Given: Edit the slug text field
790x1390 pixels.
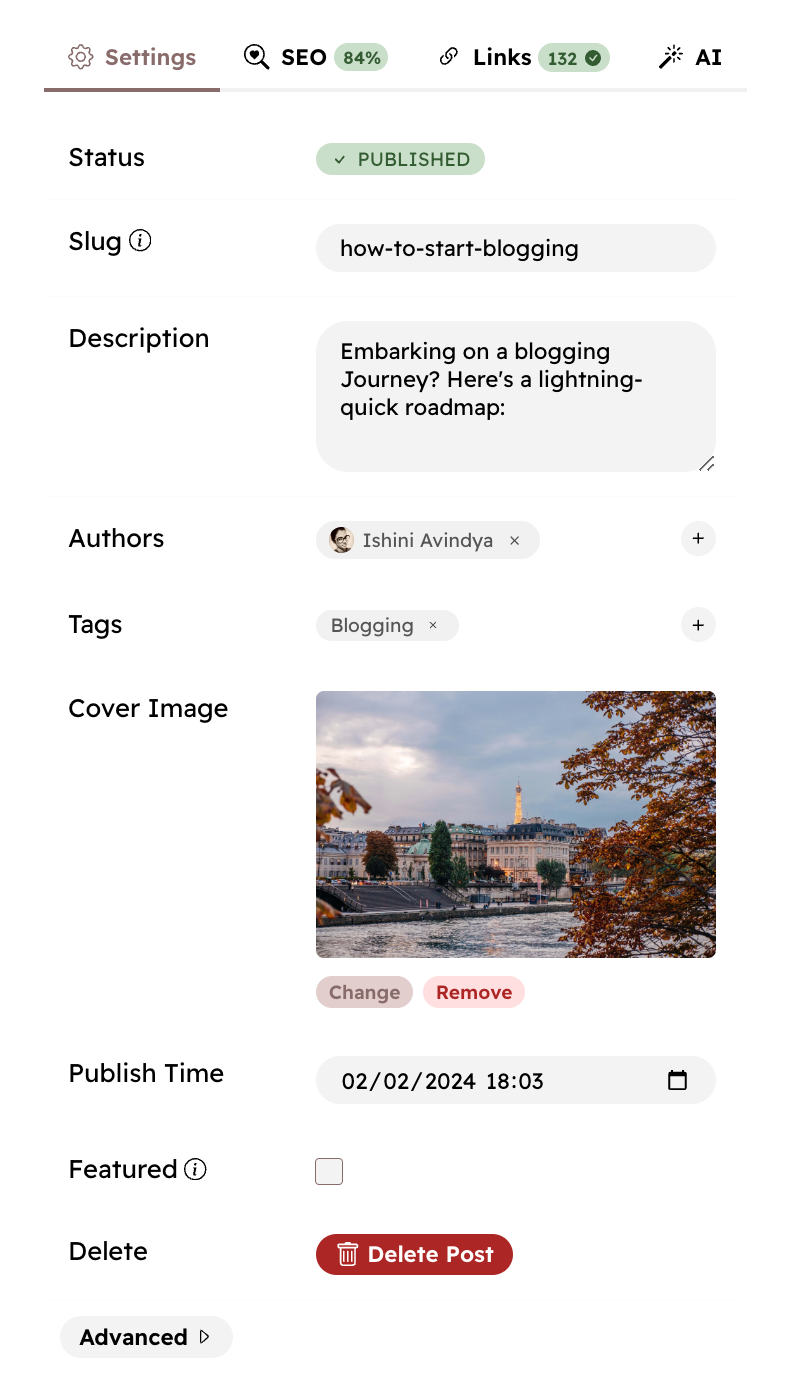Looking at the screenshot, I should pos(515,248).
